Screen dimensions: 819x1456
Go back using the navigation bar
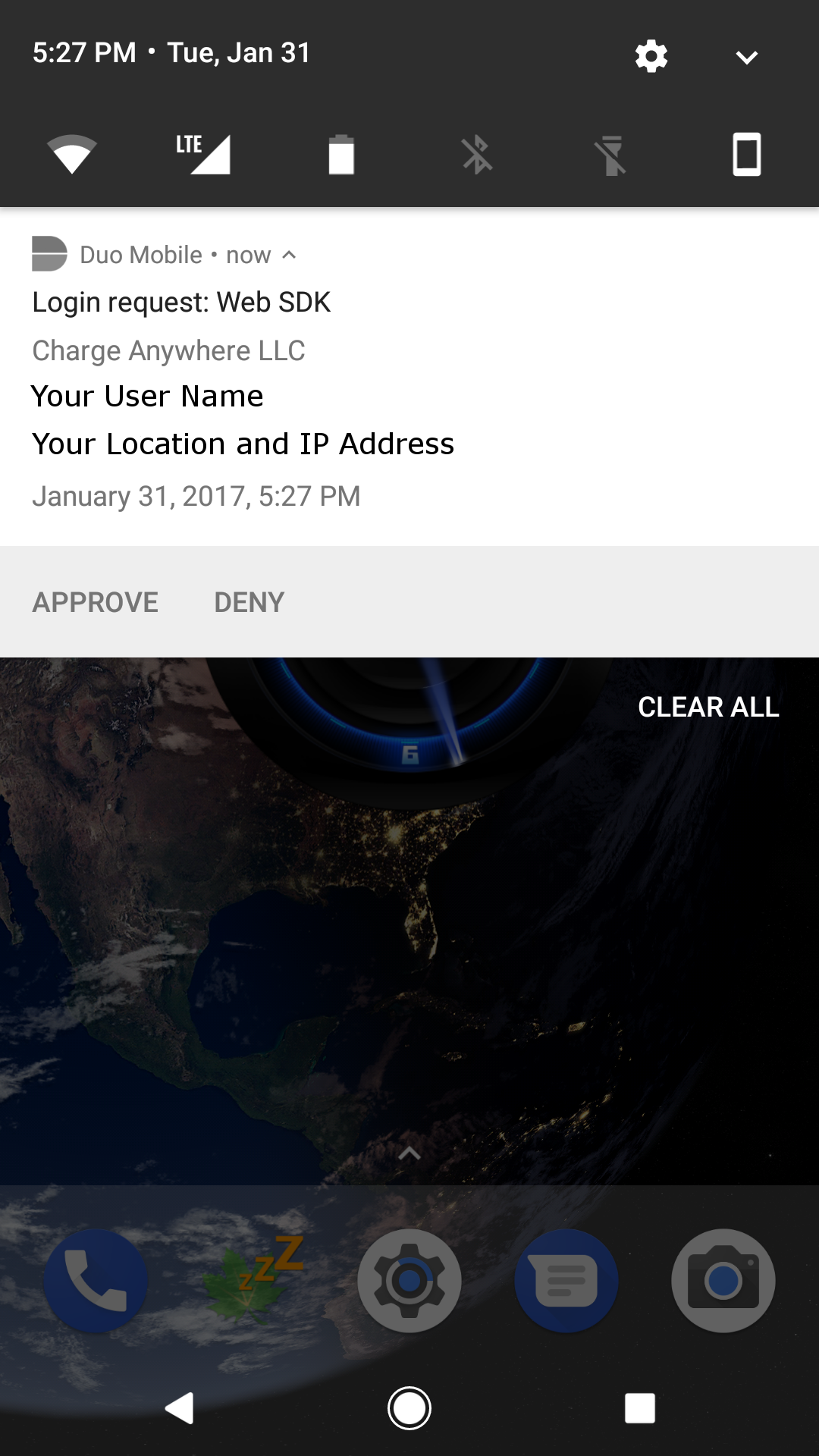[180, 1408]
